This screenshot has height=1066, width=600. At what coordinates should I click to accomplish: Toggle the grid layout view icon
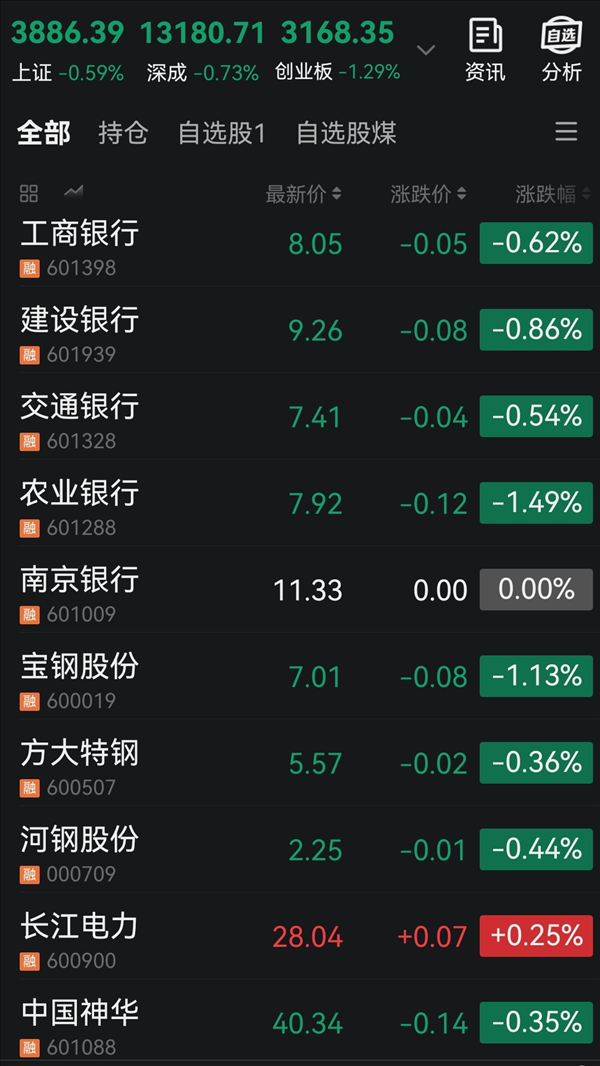click(29, 193)
